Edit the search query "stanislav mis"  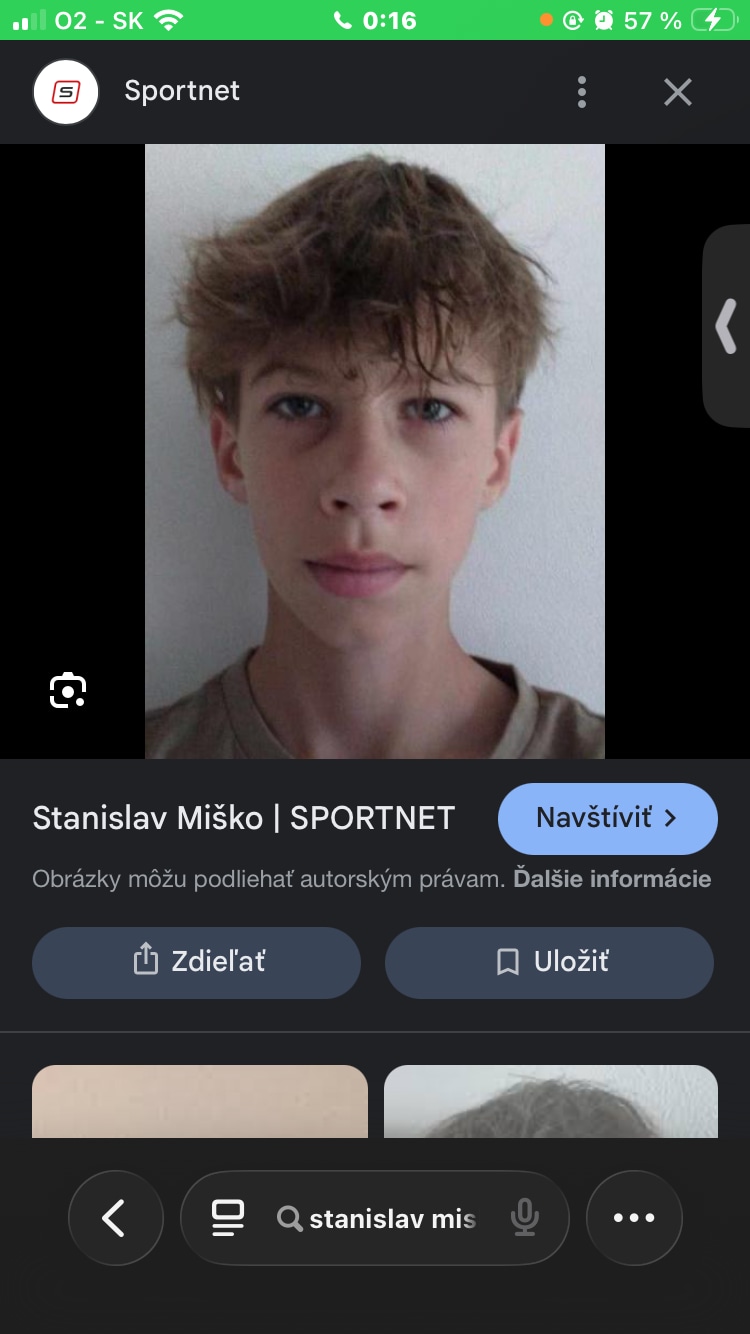pos(392,1219)
